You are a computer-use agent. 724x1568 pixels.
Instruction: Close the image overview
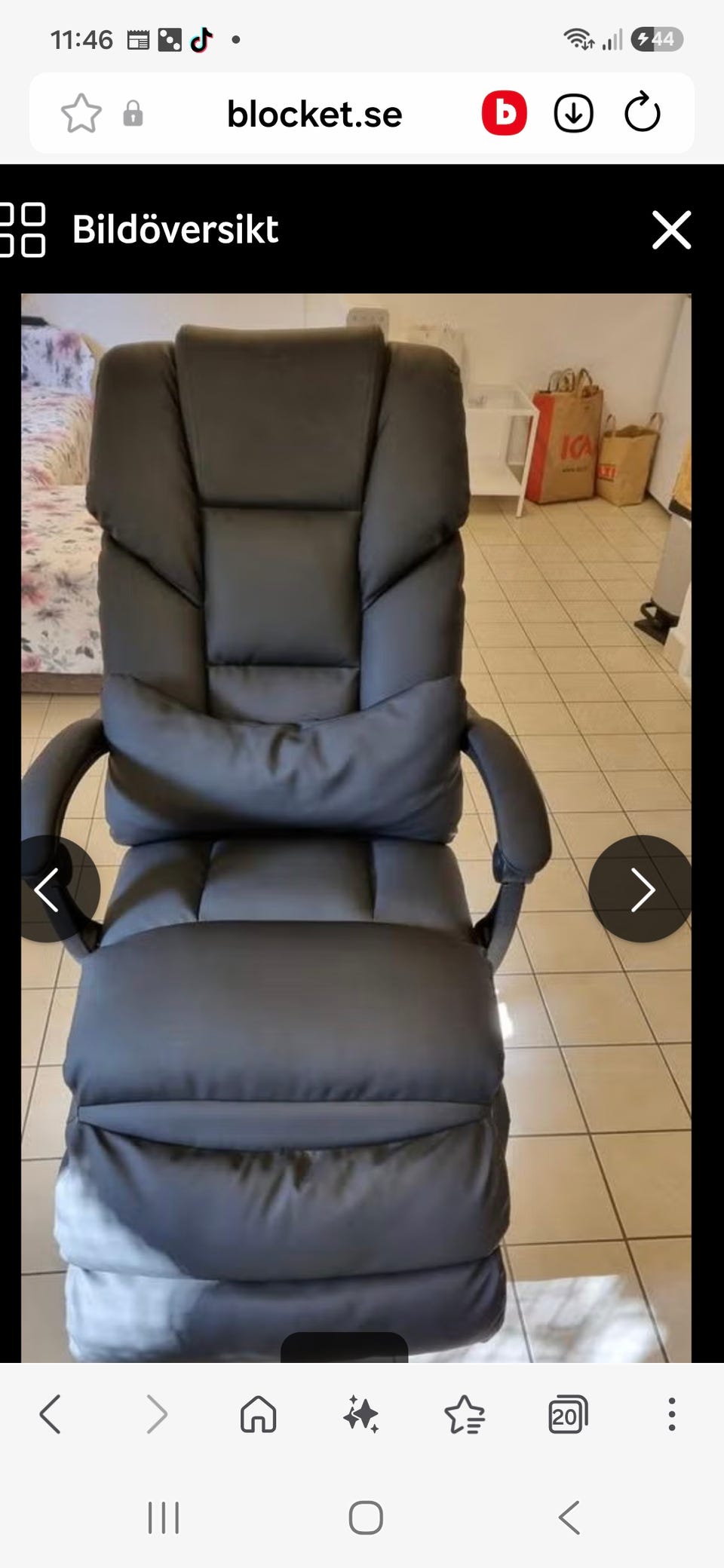click(x=671, y=230)
